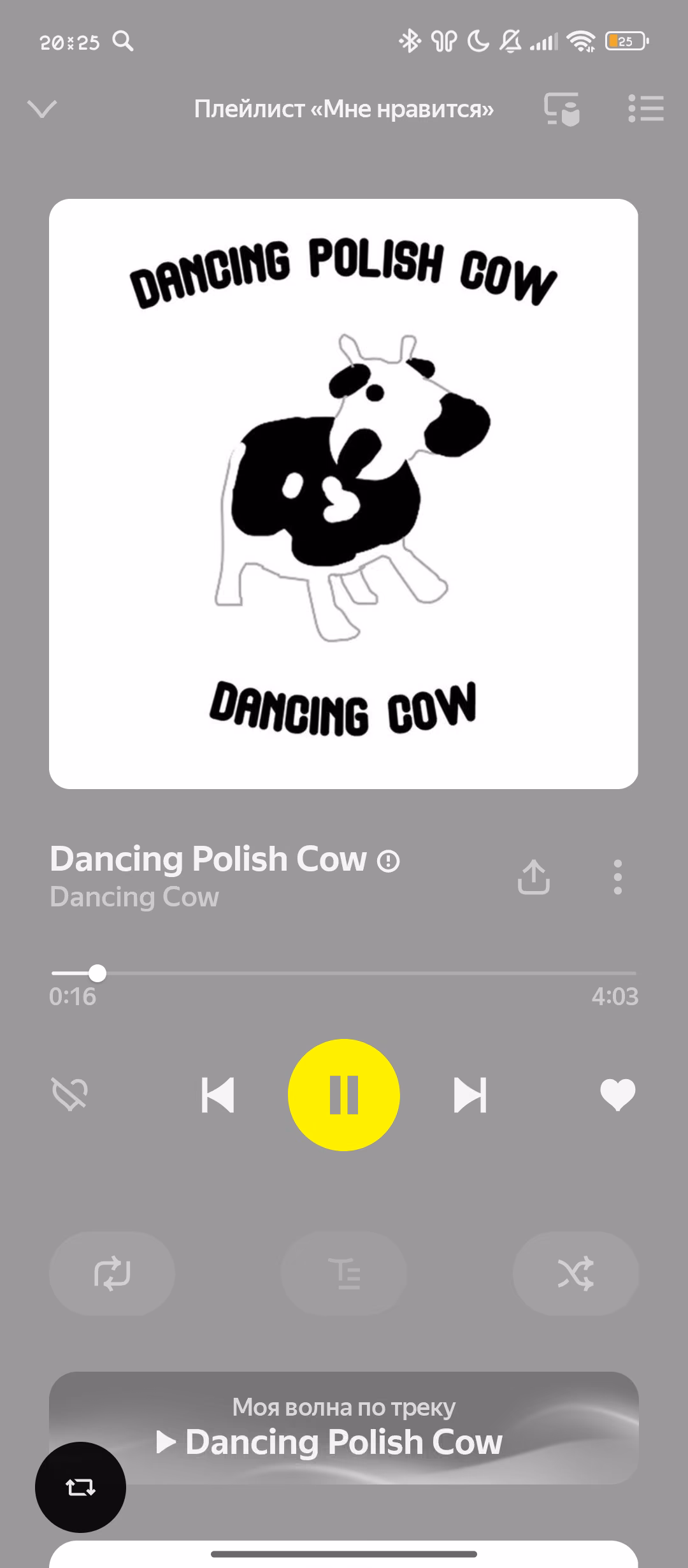Show the song lyrics
This screenshot has height=1568, width=688.
(344, 1274)
